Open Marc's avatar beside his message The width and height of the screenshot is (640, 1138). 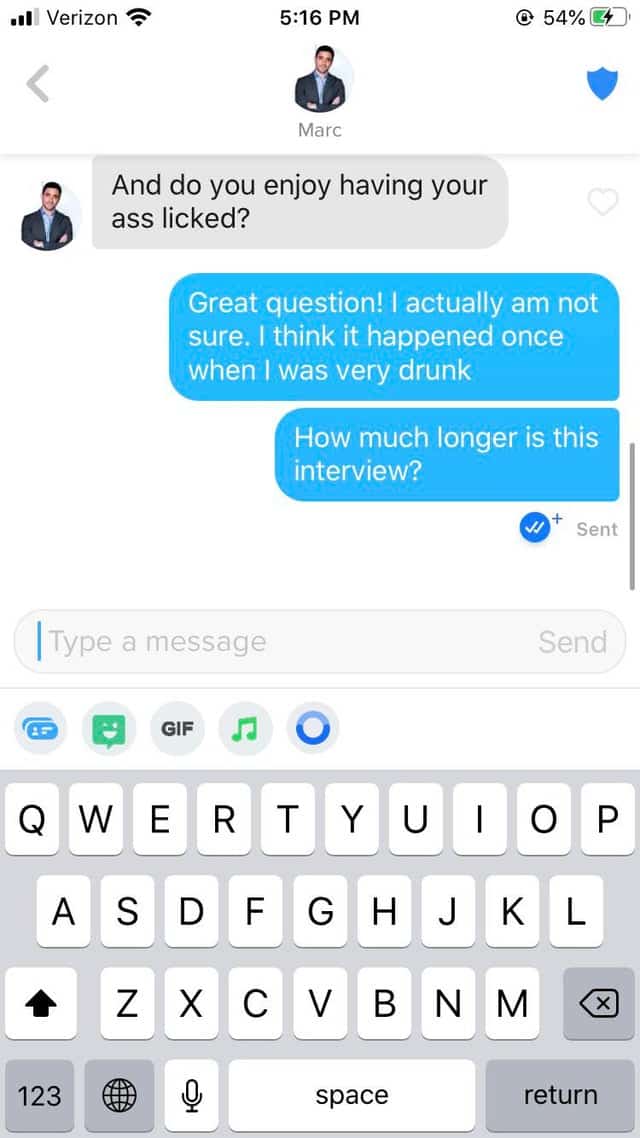pos(46,215)
